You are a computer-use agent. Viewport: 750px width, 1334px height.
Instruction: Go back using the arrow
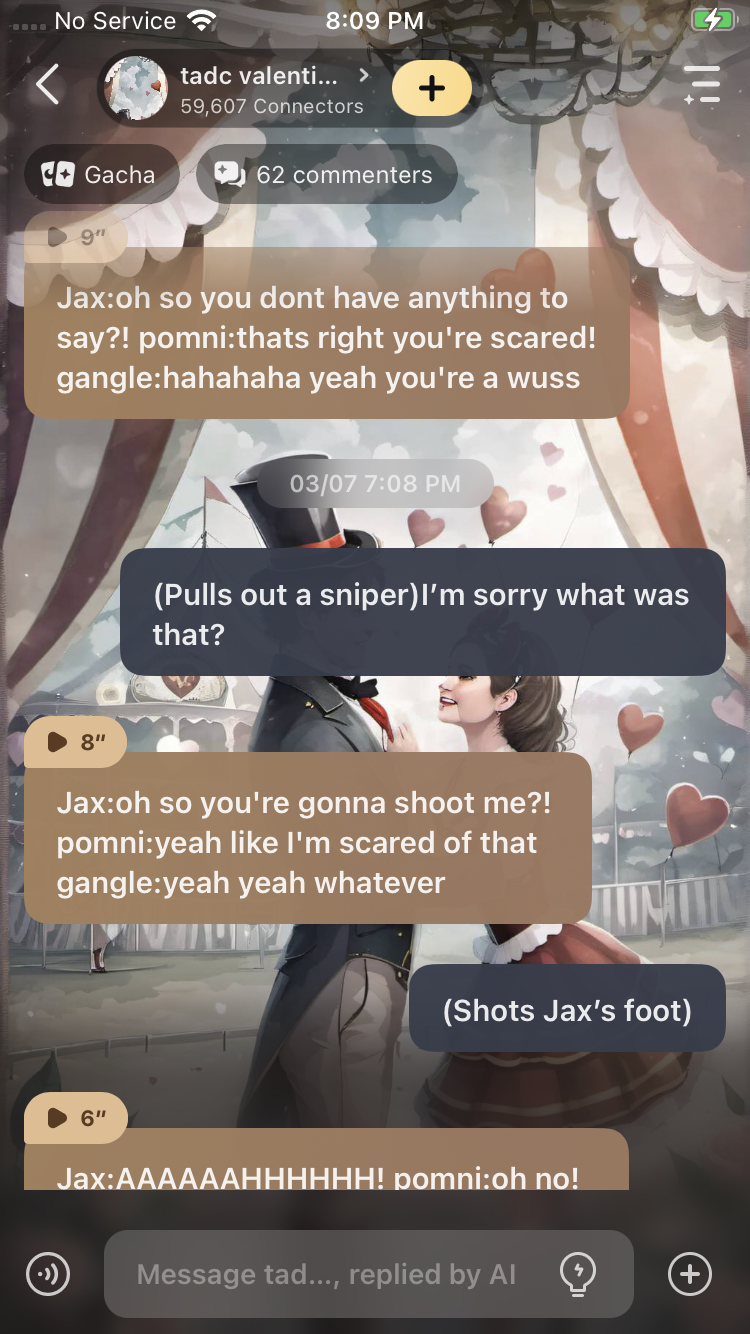[47, 85]
